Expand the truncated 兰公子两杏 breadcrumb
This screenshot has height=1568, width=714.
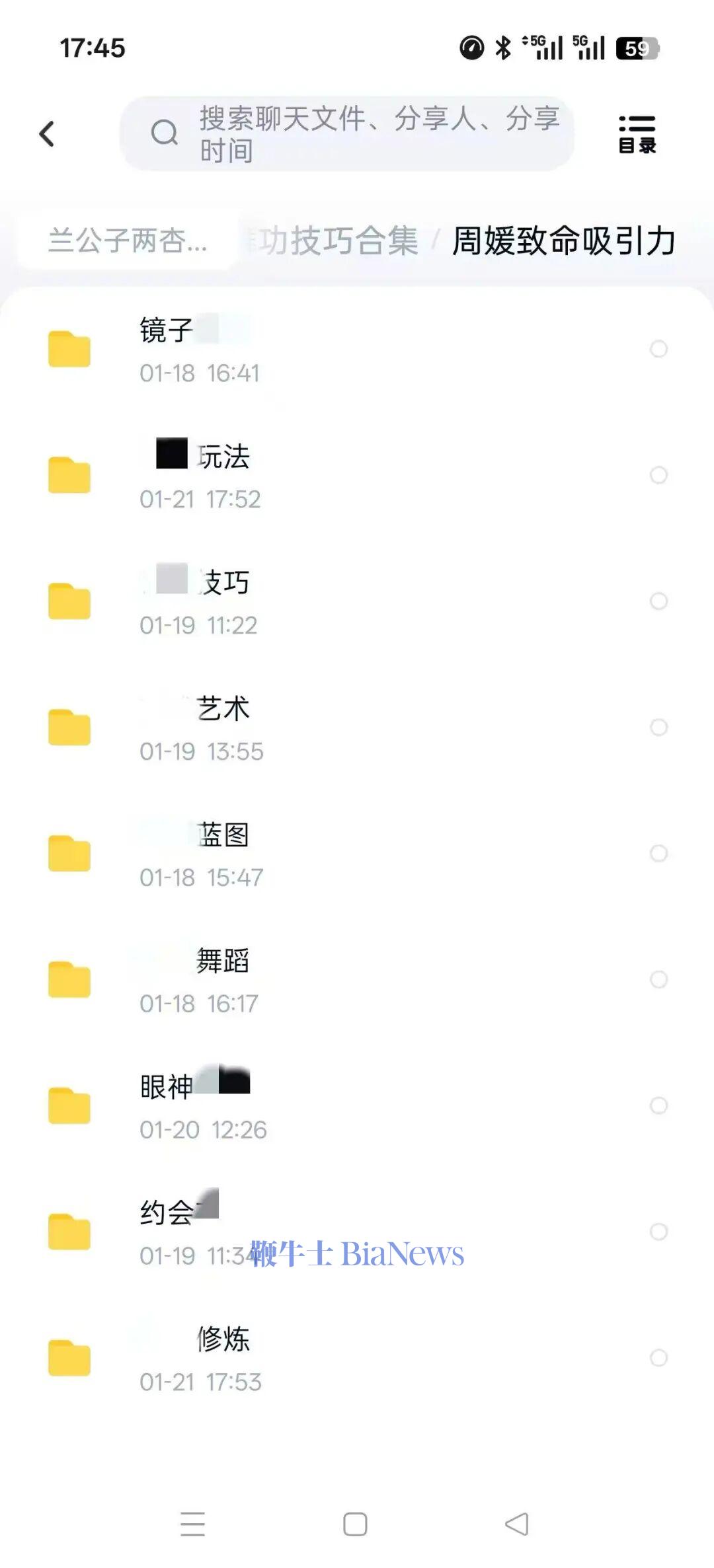(128, 242)
